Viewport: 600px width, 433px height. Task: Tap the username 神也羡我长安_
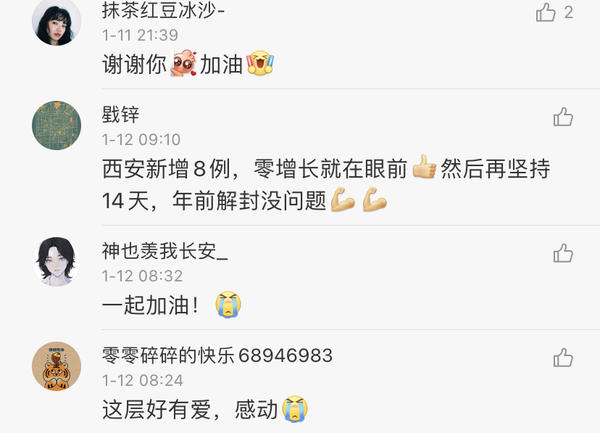click(x=165, y=252)
